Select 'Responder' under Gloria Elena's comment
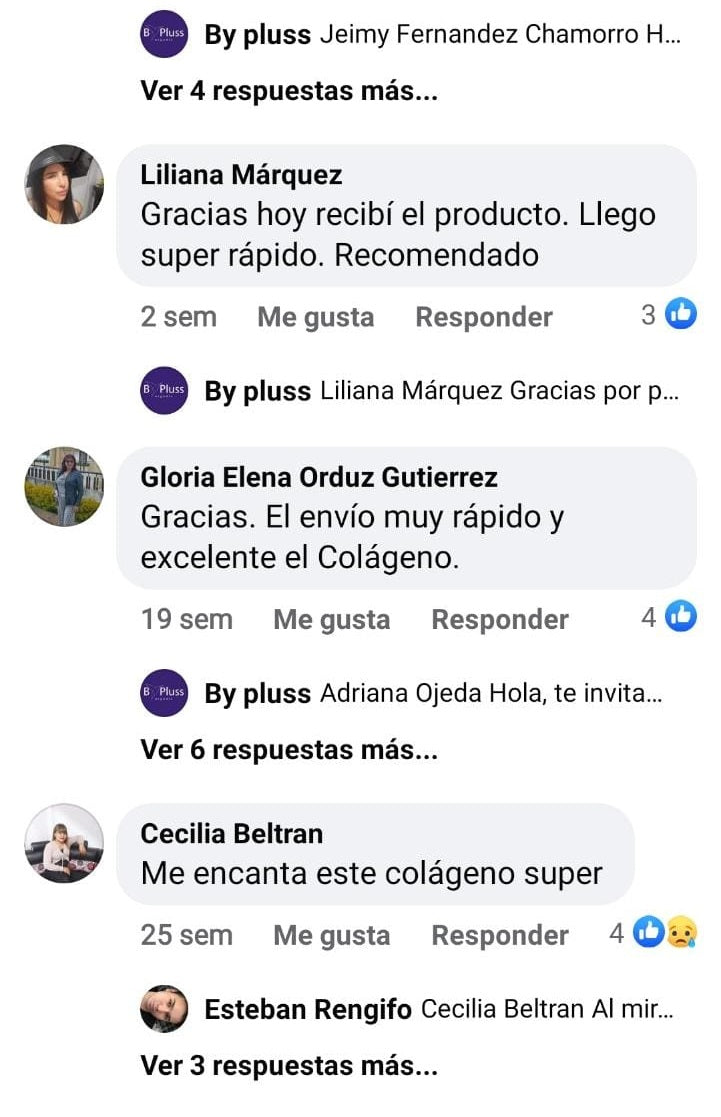Screen dimensions: 721x1117 click(x=500, y=620)
